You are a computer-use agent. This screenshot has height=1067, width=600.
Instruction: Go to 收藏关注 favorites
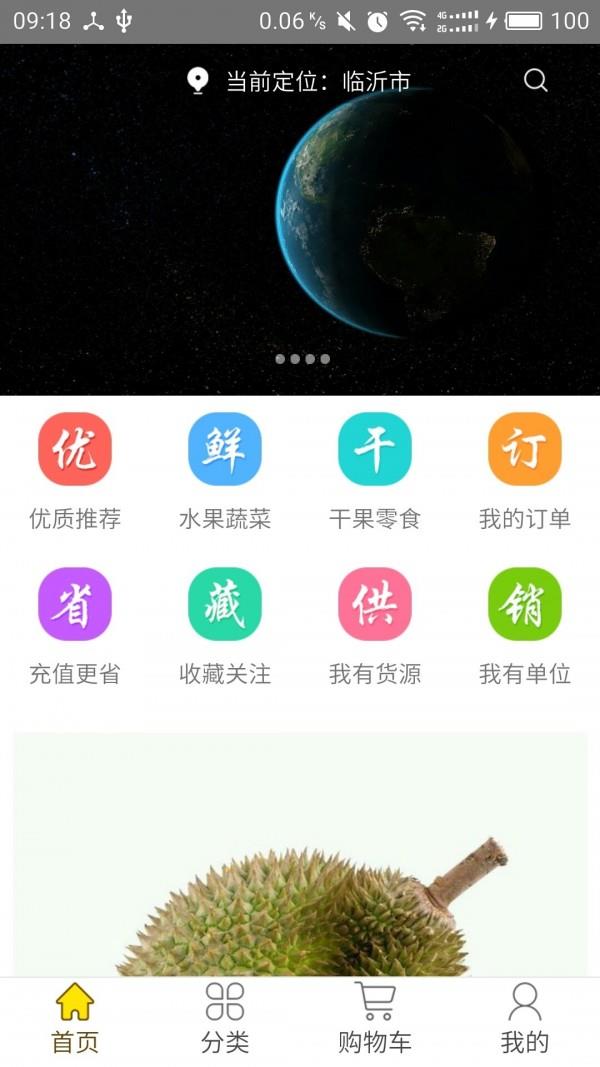pyautogui.click(x=225, y=626)
